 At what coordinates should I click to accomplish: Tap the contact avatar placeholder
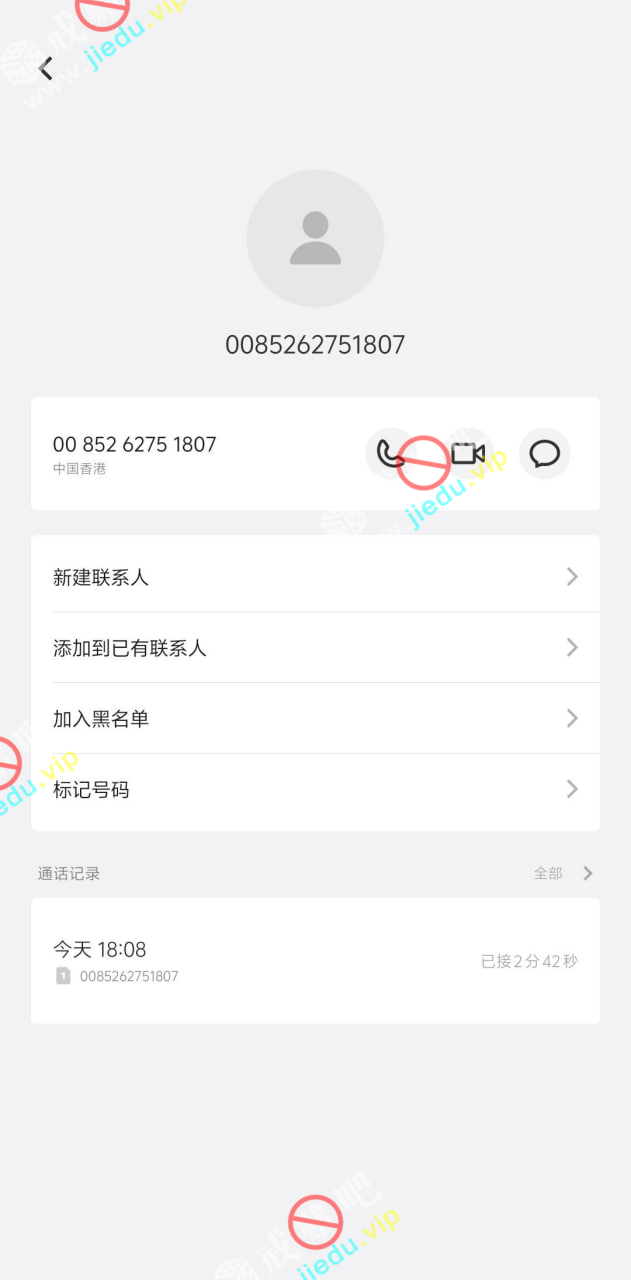click(315, 238)
